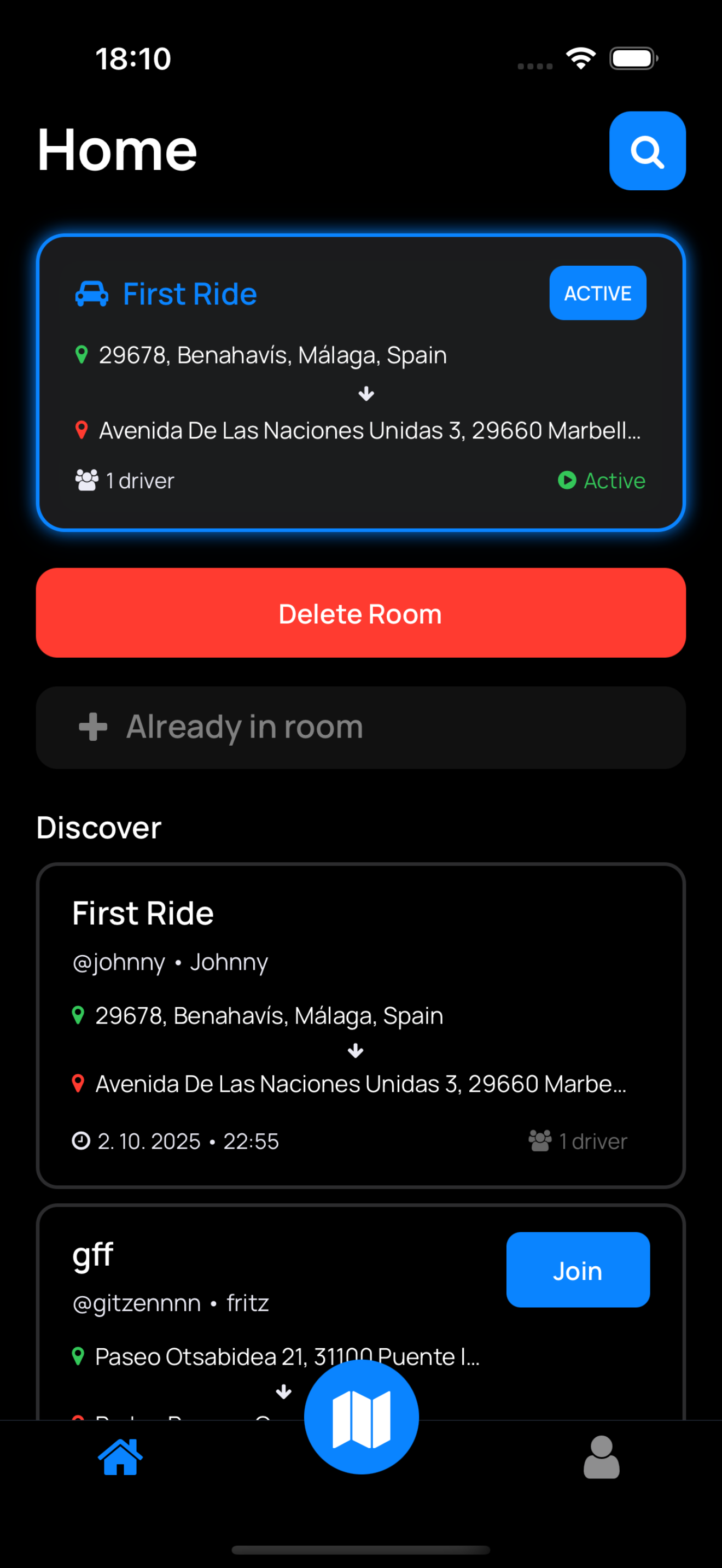Open the active First Ride room card
This screenshot has width=722, height=1568.
(x=360, y=382)
